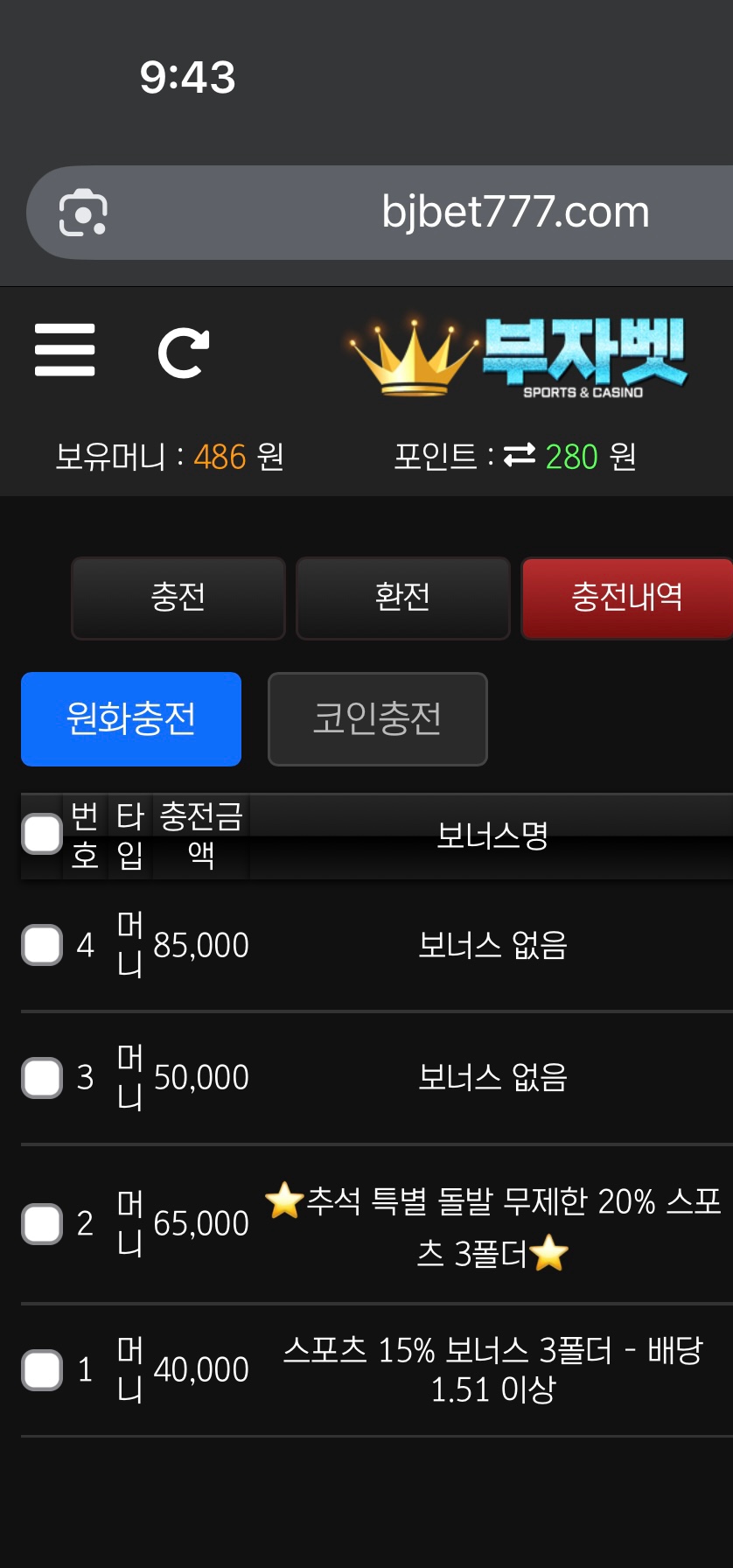Tap the refresh arrow icon
The width and height of the screenshot is (733, 1568).
pos(184,353)
